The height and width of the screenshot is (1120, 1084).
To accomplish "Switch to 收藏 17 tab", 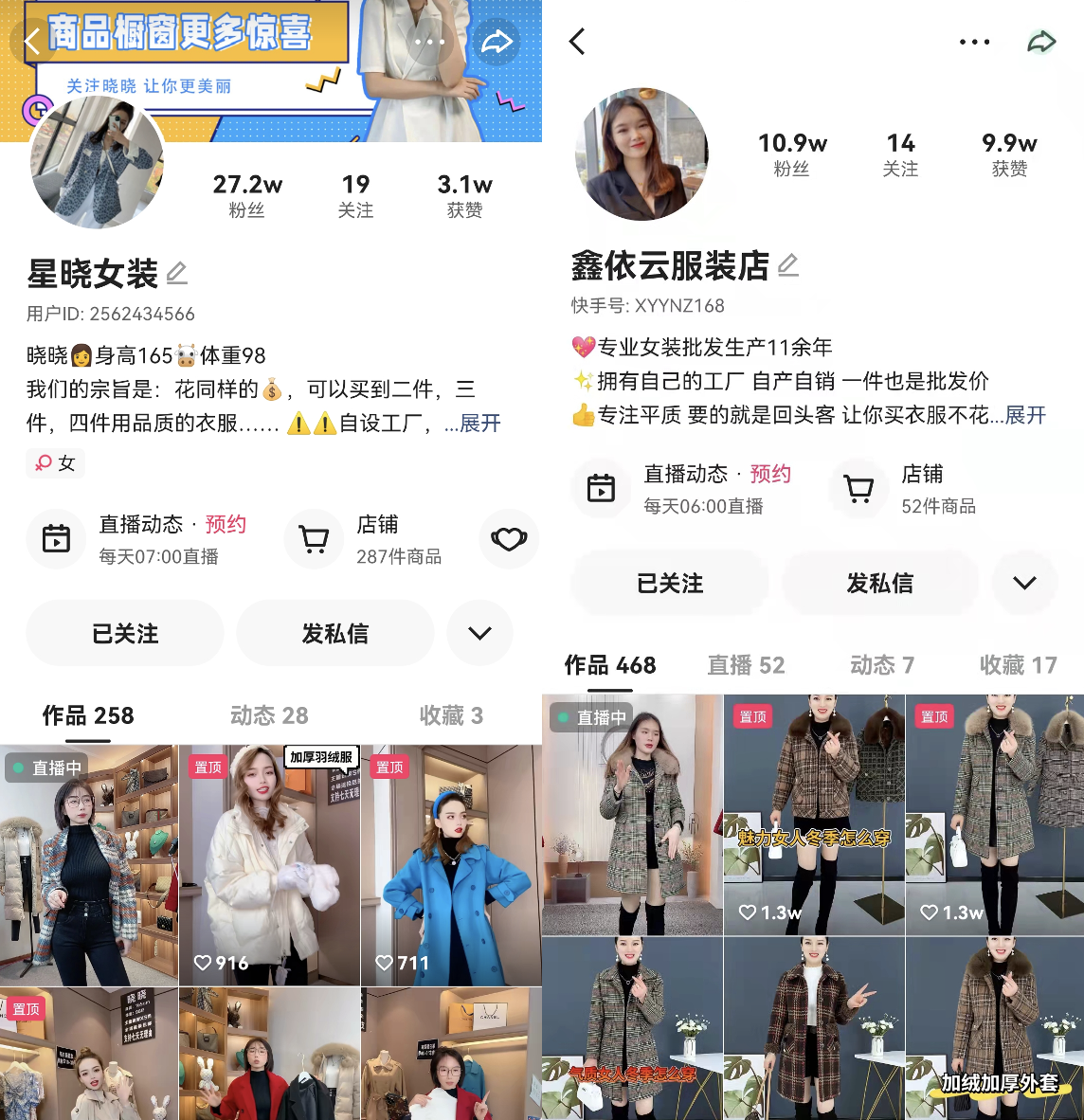I will point(1018,665).
